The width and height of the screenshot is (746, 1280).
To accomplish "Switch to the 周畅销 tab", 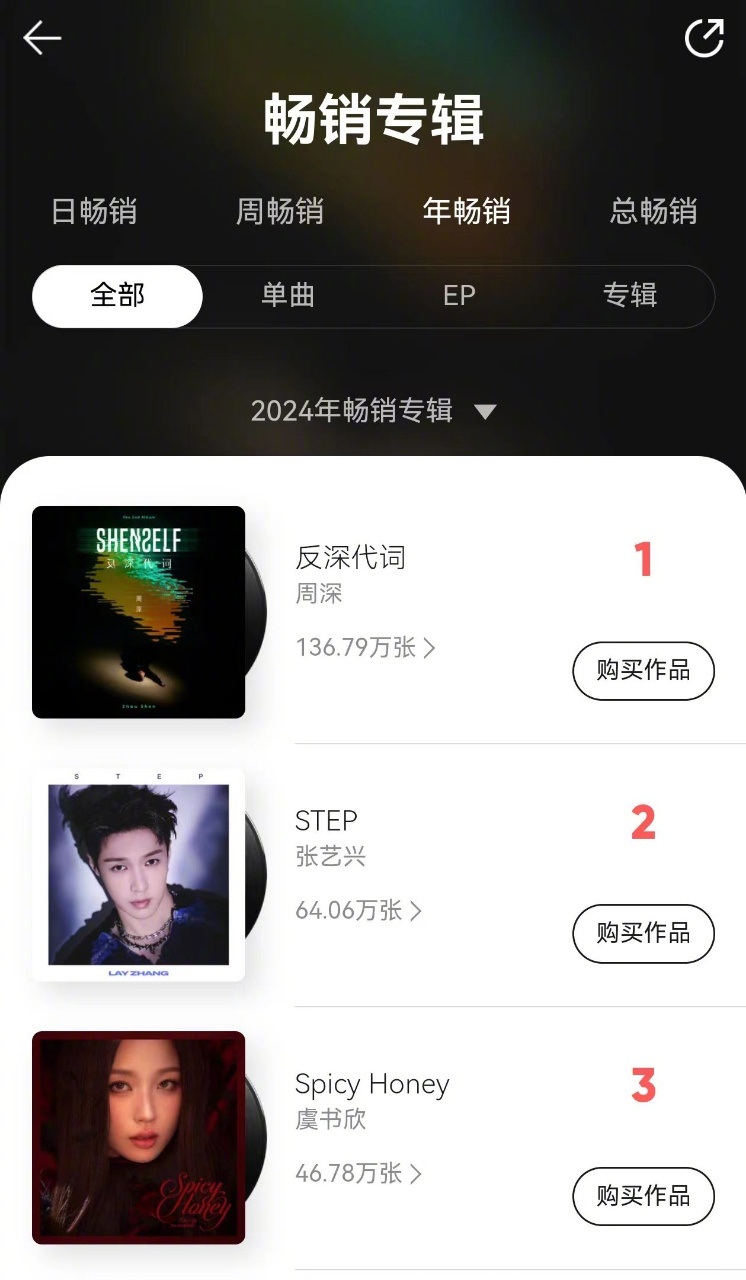I will tap(280, 211).
